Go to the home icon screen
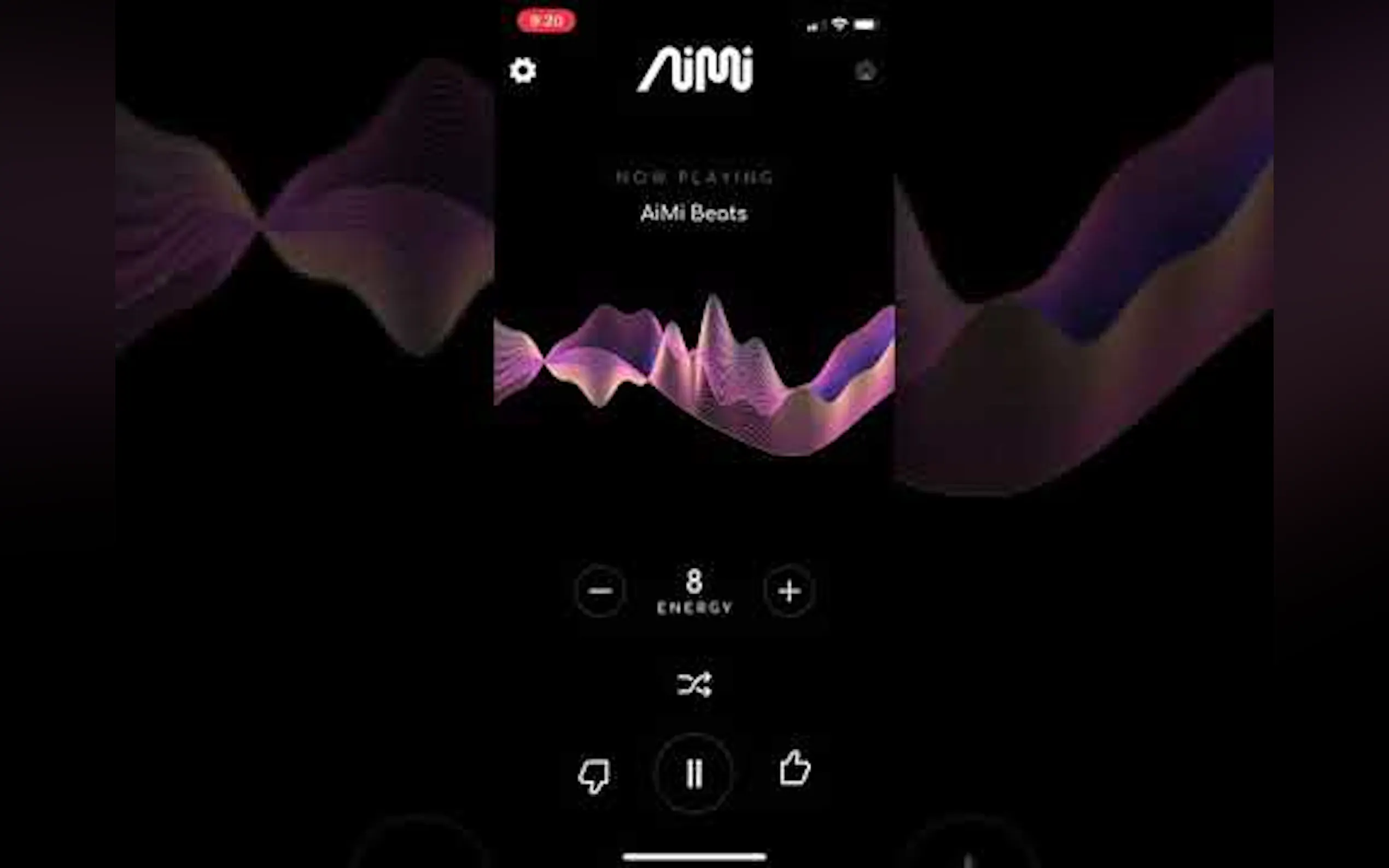1389x868 pixels. point(865,71)
